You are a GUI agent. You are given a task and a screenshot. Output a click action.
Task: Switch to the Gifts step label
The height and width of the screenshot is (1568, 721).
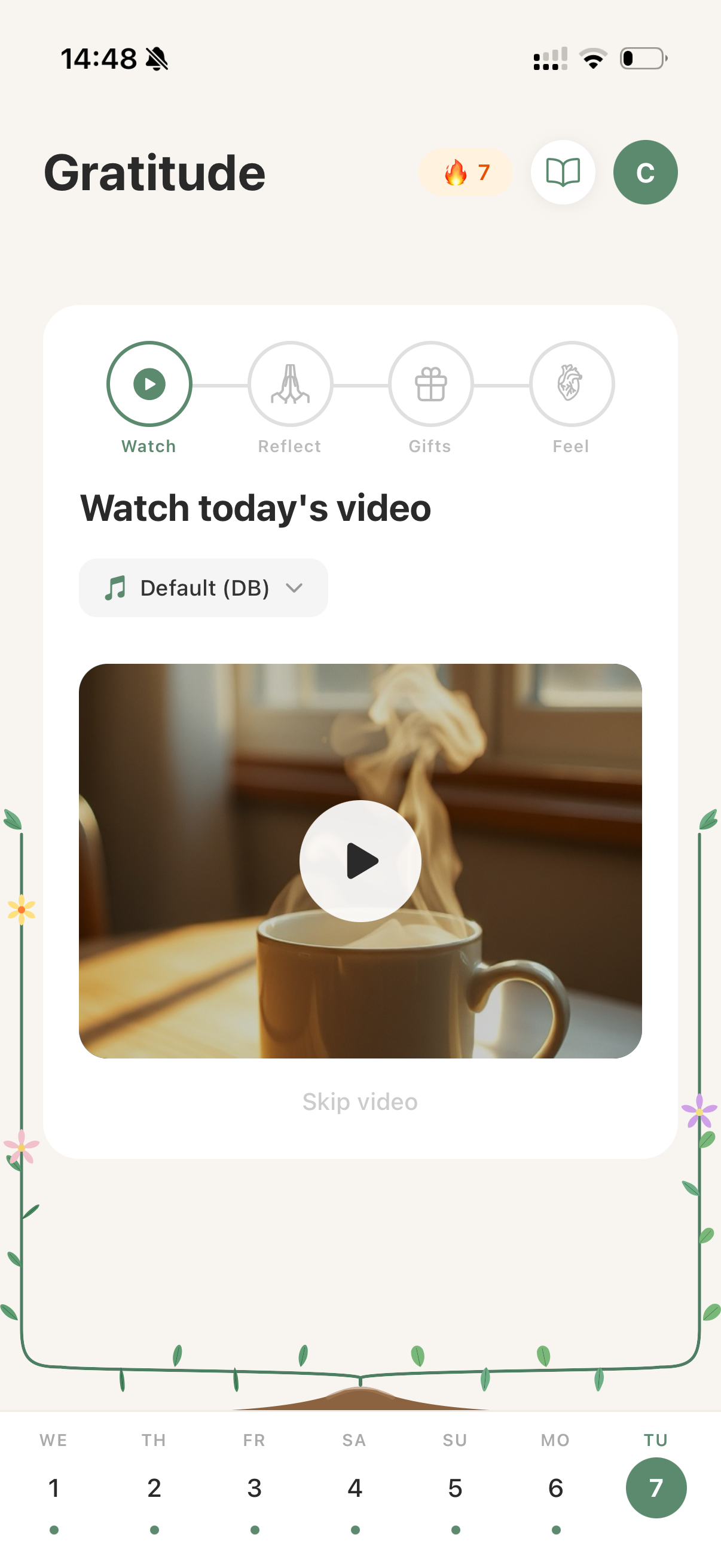430,446
